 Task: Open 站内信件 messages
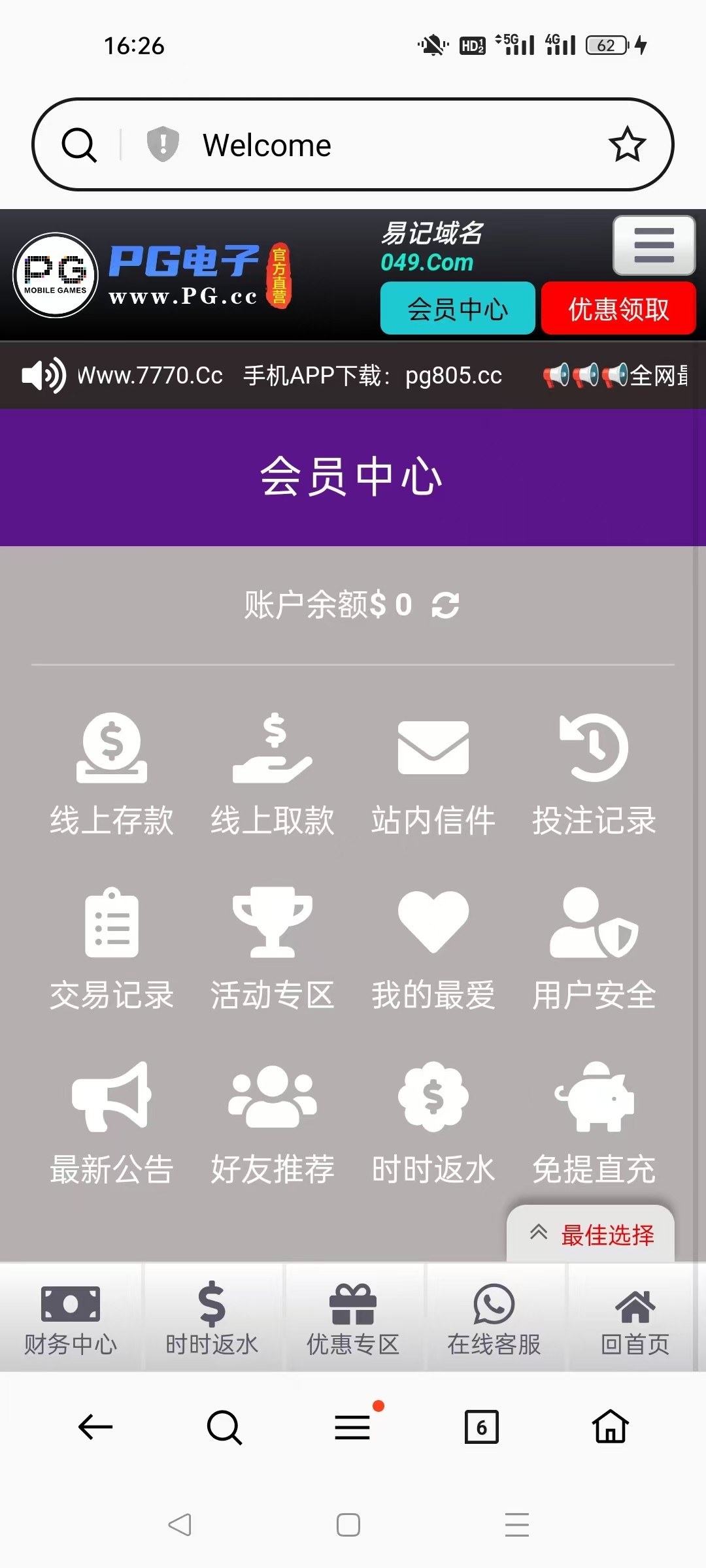(x=433, y=774)
